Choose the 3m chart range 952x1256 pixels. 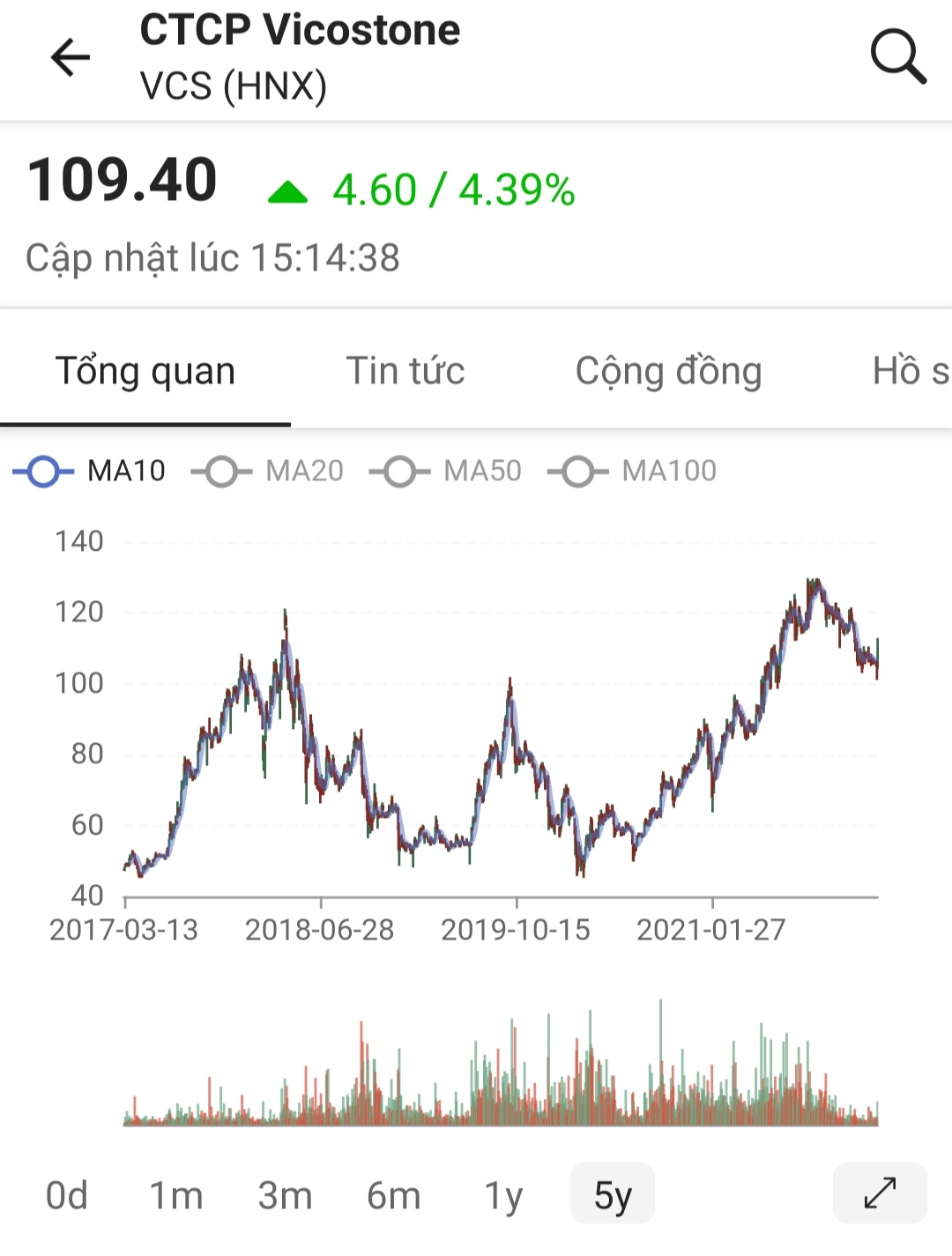pos(285,1196)
